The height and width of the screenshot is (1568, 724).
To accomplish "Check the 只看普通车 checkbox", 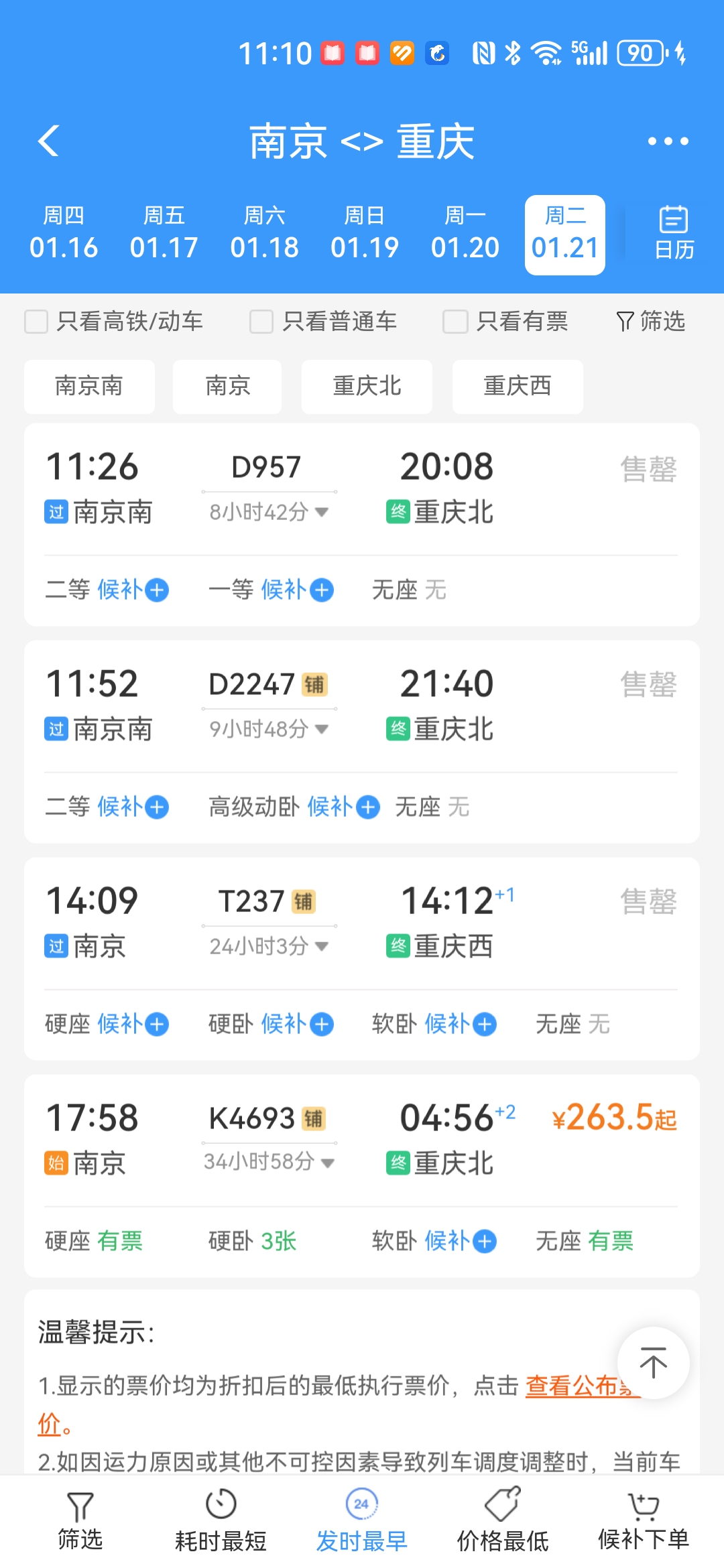I will pyautogui.click(x=261, y=322).
